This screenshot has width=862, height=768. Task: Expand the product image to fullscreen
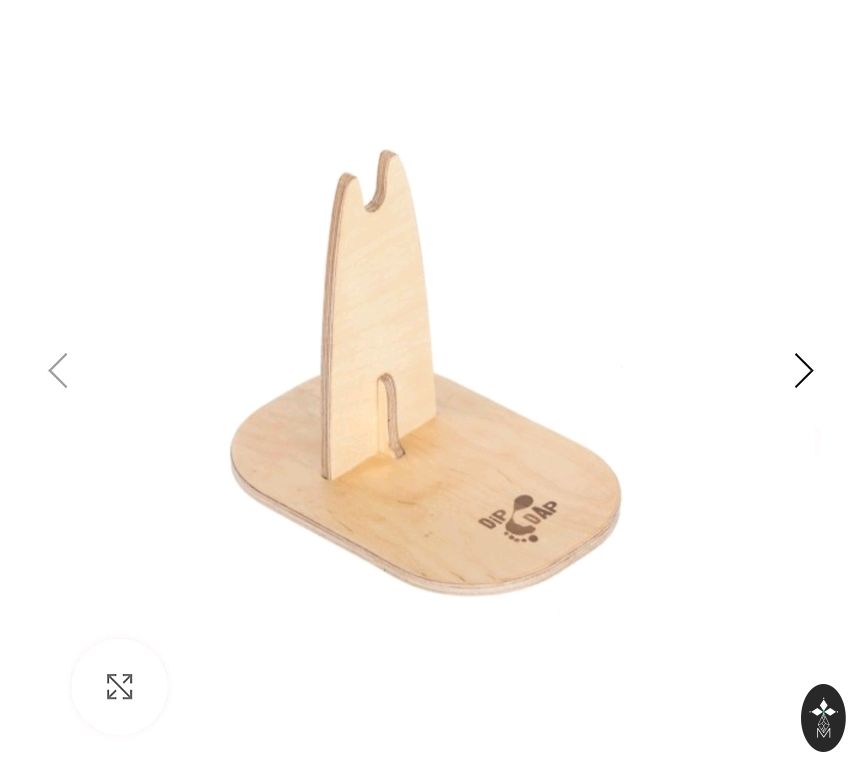(x=120, y=687)
